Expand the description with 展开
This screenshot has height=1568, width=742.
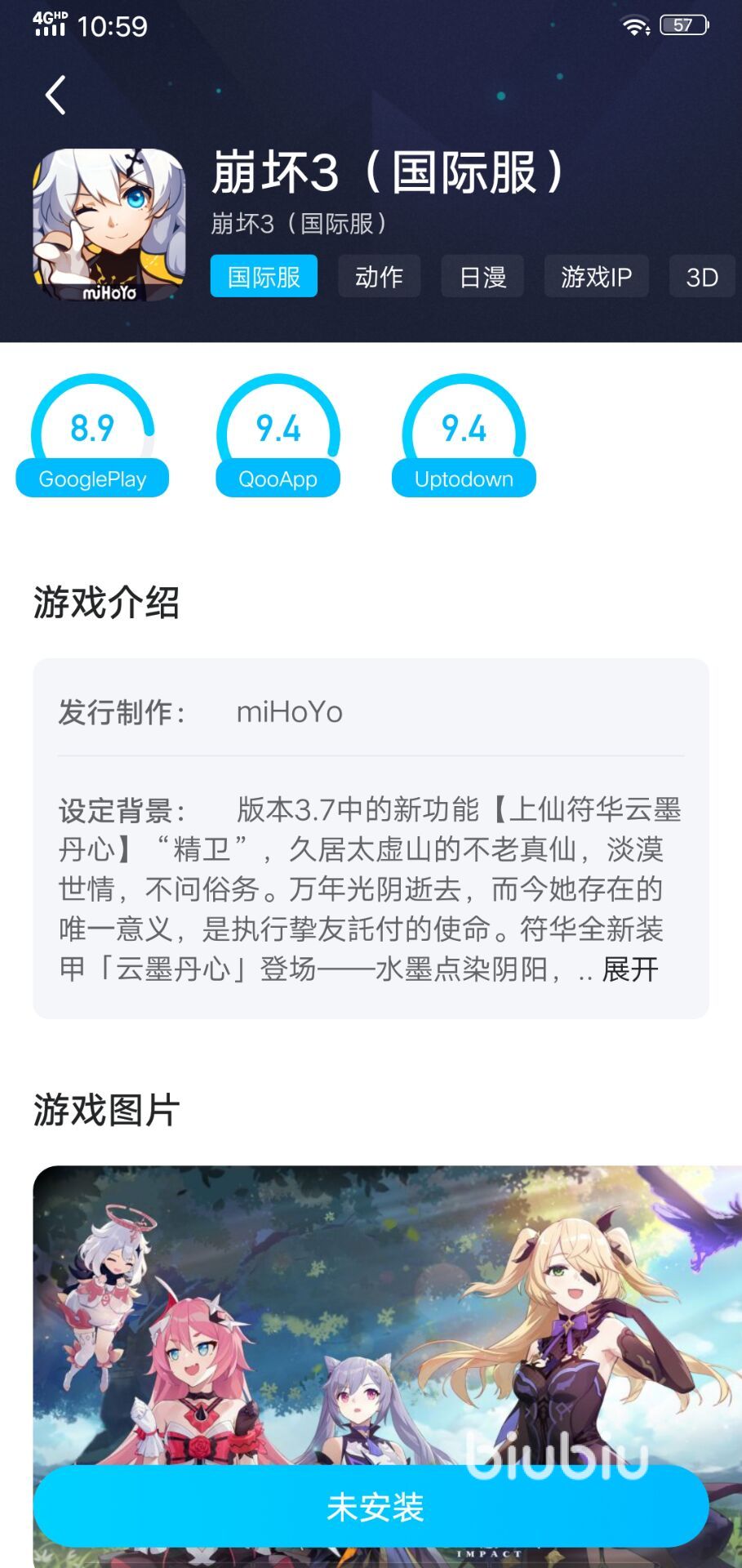[x=630, y=969]
